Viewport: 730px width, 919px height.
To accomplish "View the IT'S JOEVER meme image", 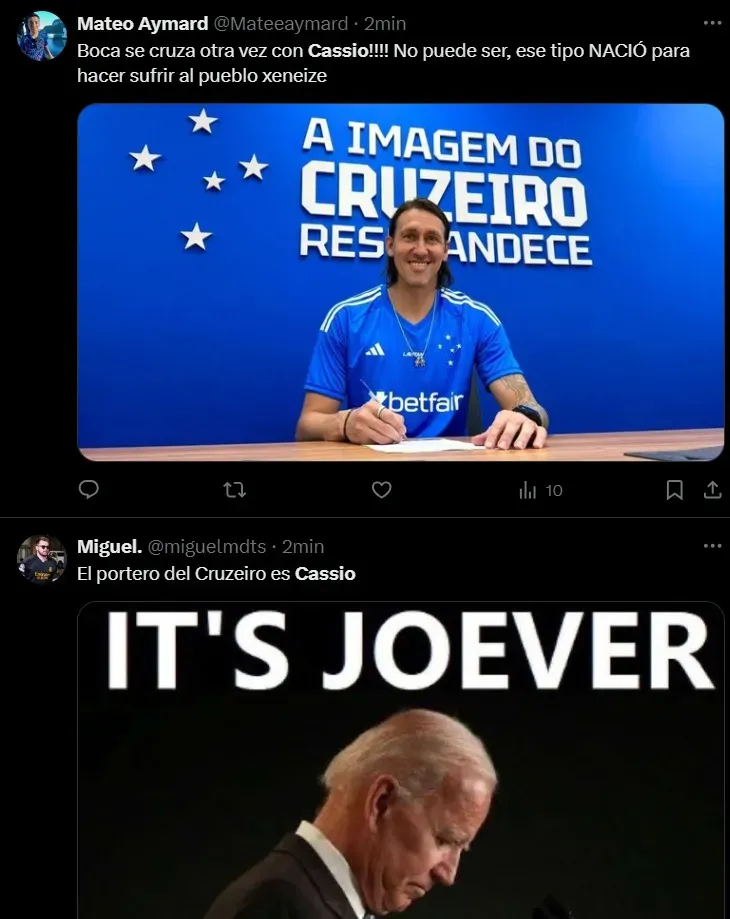I will pos(400,760).
